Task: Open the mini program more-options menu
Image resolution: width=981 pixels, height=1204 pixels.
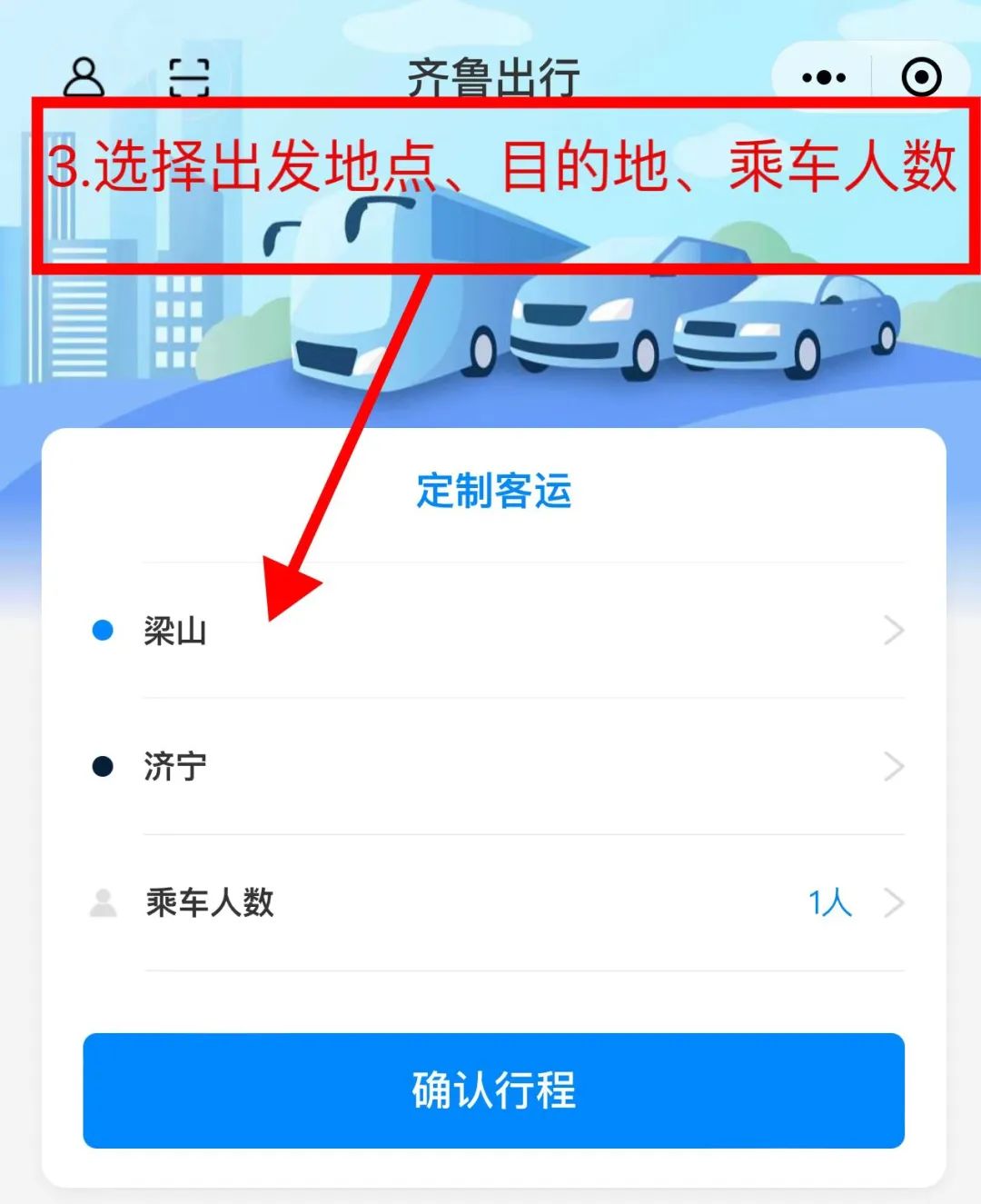Action: [824, 77]
